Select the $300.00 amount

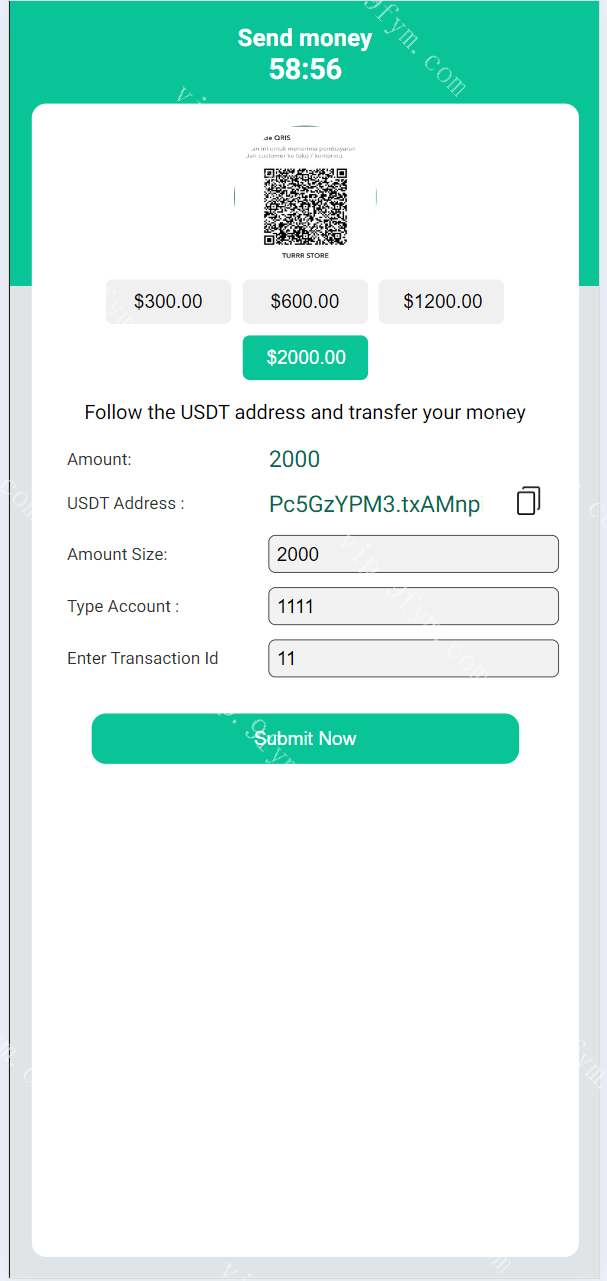coord(168,301)
